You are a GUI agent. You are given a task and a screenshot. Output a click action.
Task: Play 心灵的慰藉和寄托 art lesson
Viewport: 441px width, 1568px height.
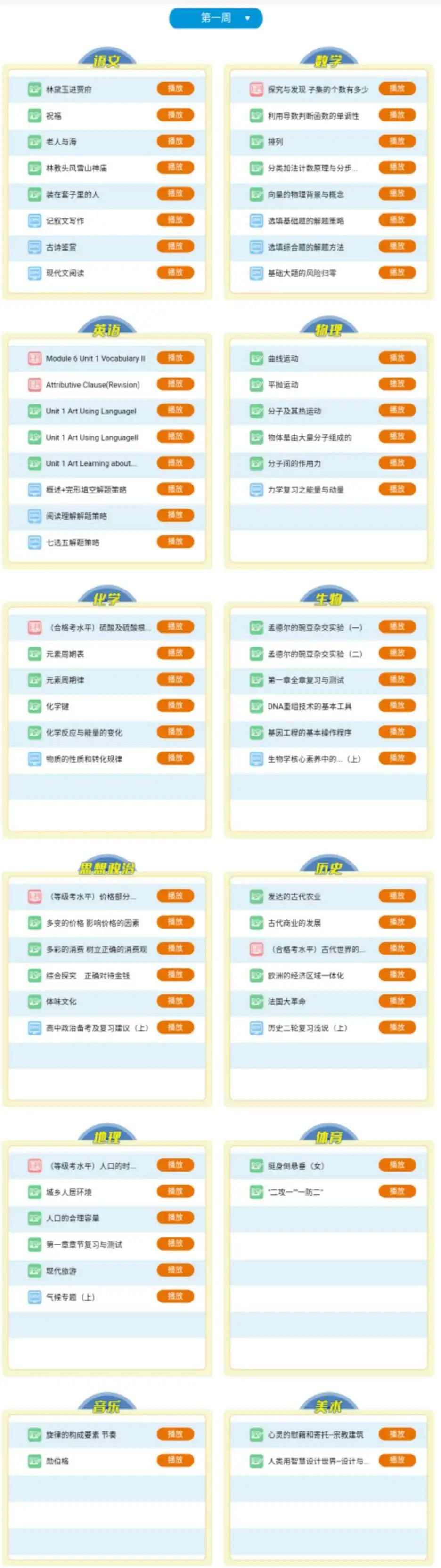397,1434
